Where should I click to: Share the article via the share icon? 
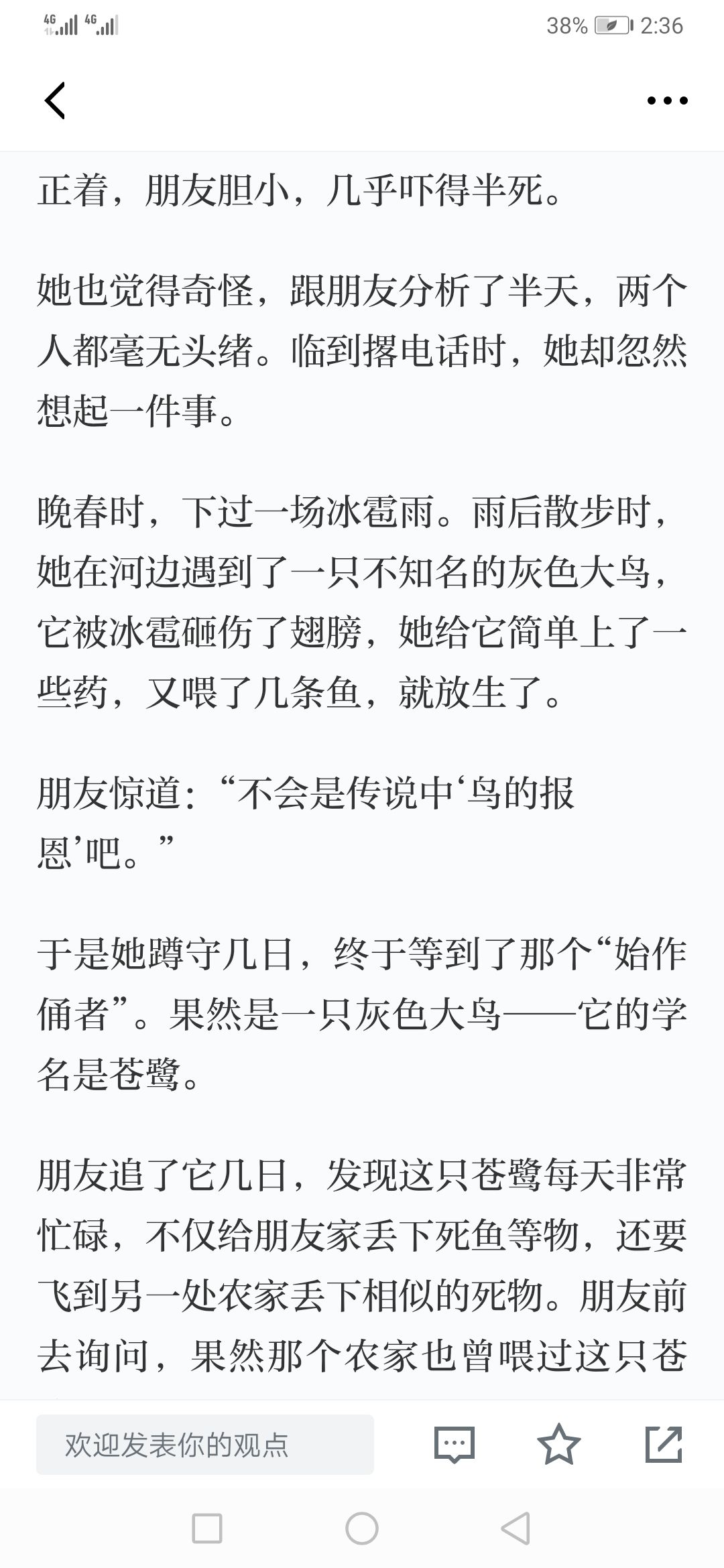pos(664,1444)
